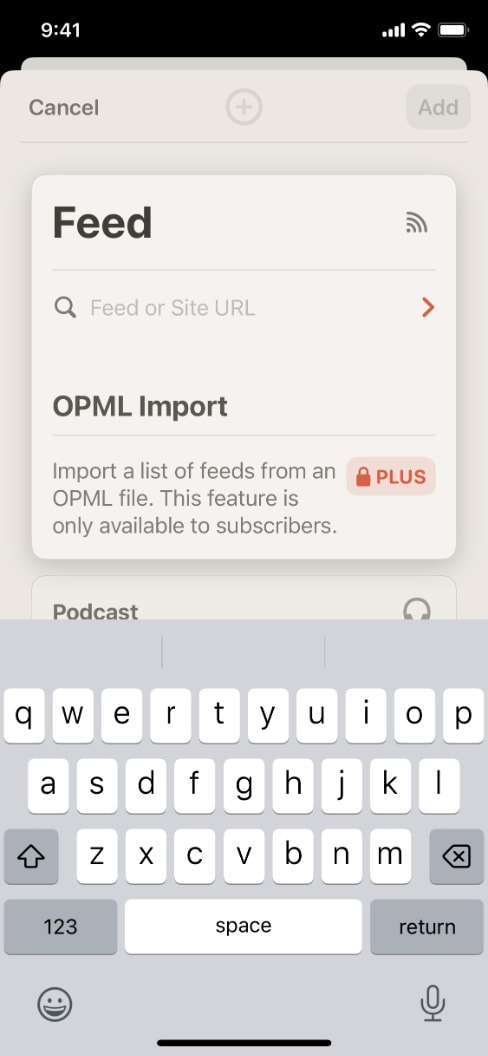Switch keyboard to 123 numbers layout
488x1056 pixels.
(61, 927)
